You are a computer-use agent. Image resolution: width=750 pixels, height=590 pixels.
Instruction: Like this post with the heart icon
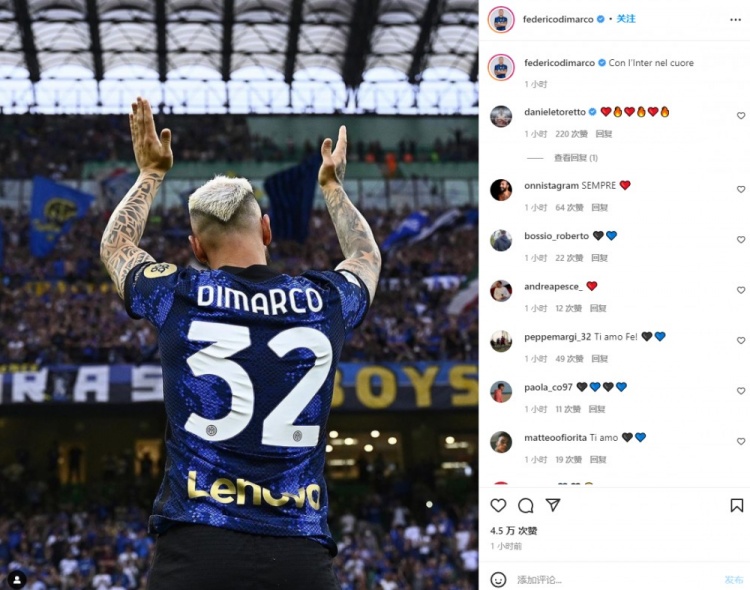click(498, 505)
